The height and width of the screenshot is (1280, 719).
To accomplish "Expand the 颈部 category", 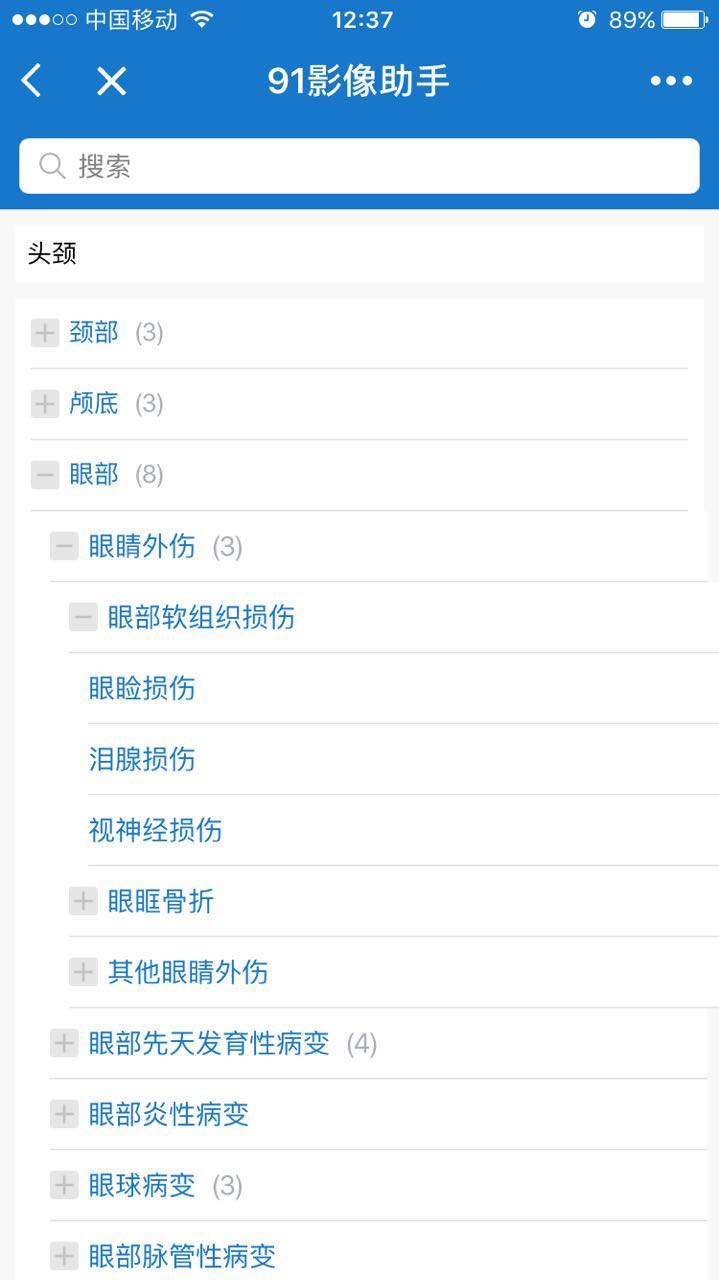I will click(45, 333).
